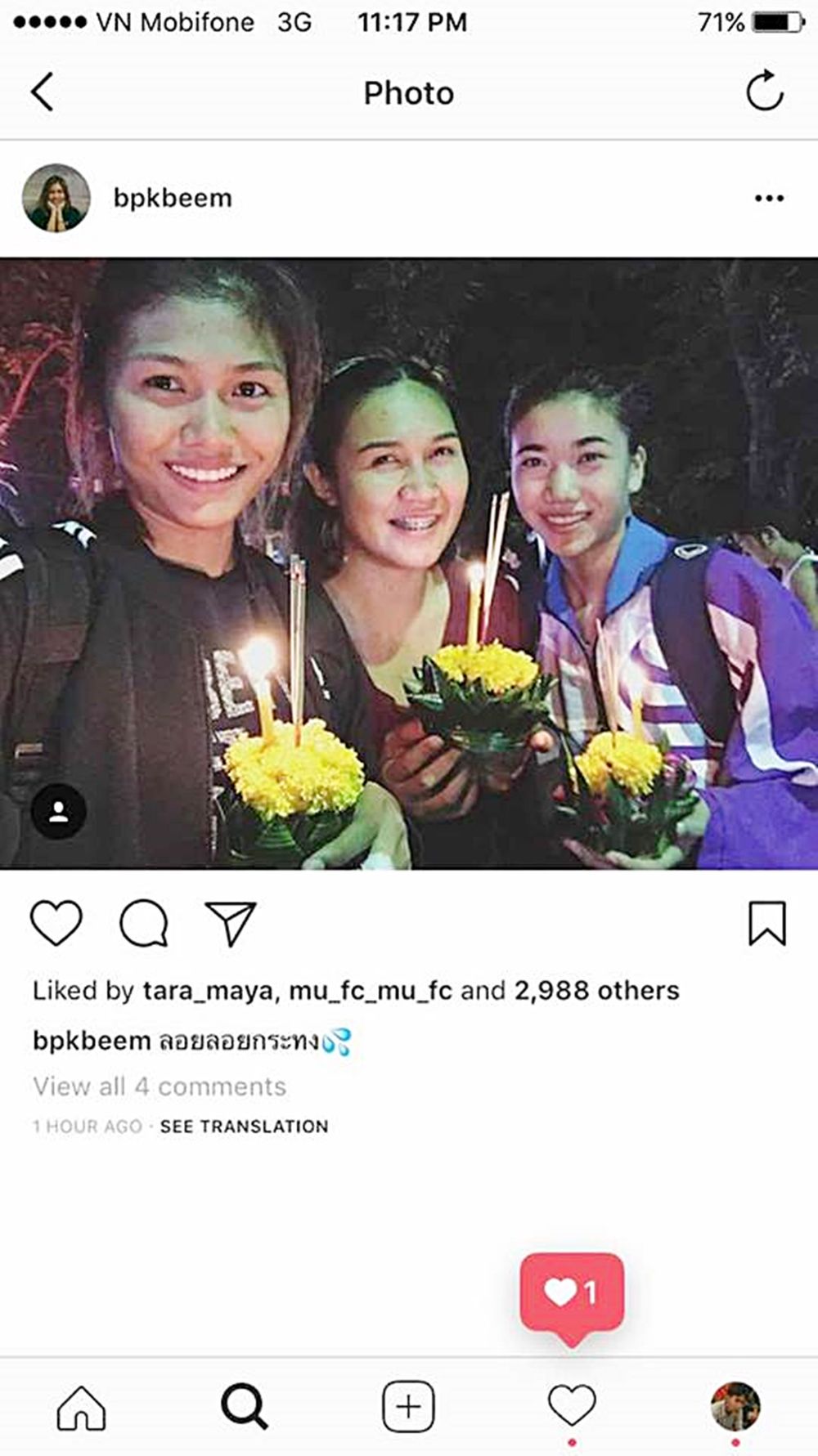Open the post's three-dot options menu
818x1456 pixels.
click(x=769, y=198)
